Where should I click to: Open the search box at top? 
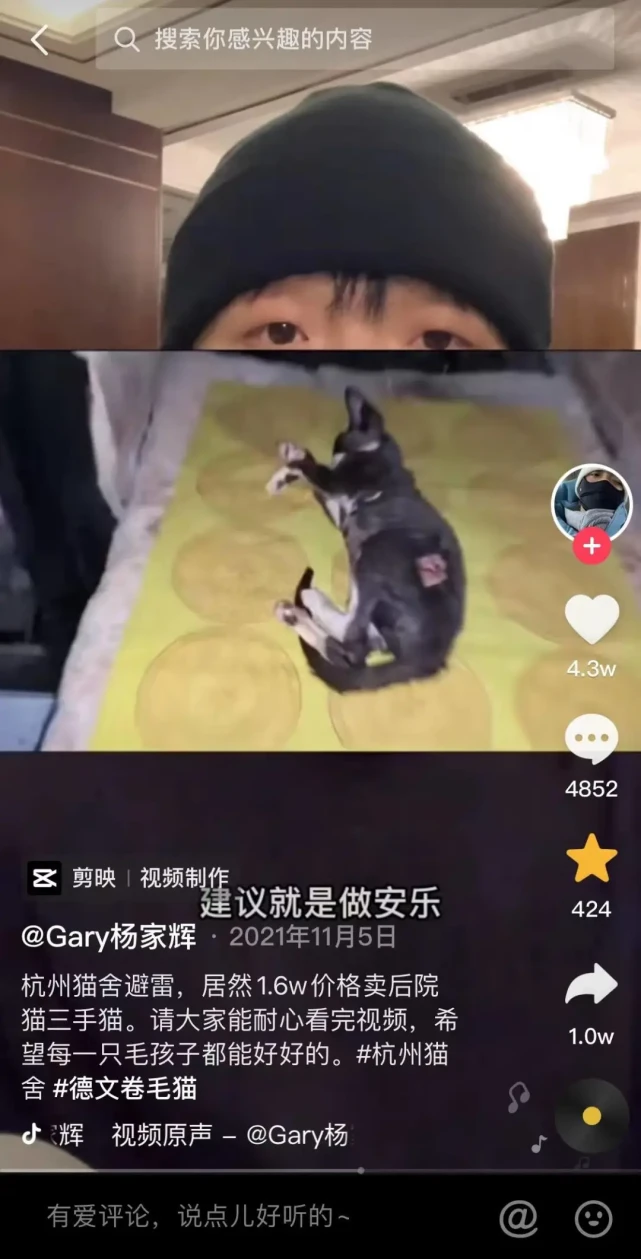coord(355,40)
